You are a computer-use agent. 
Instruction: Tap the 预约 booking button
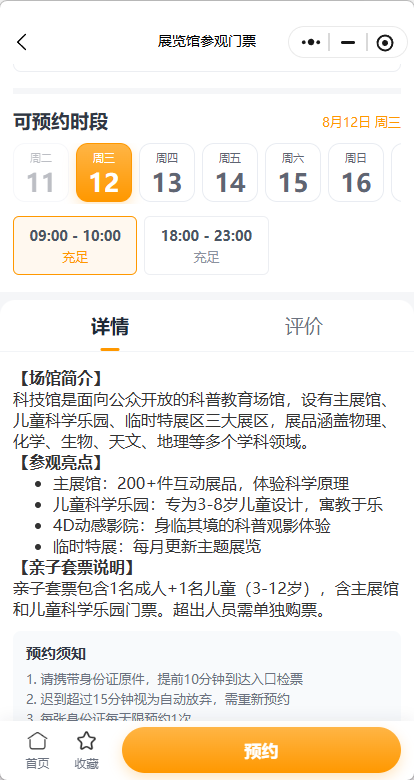261,750
